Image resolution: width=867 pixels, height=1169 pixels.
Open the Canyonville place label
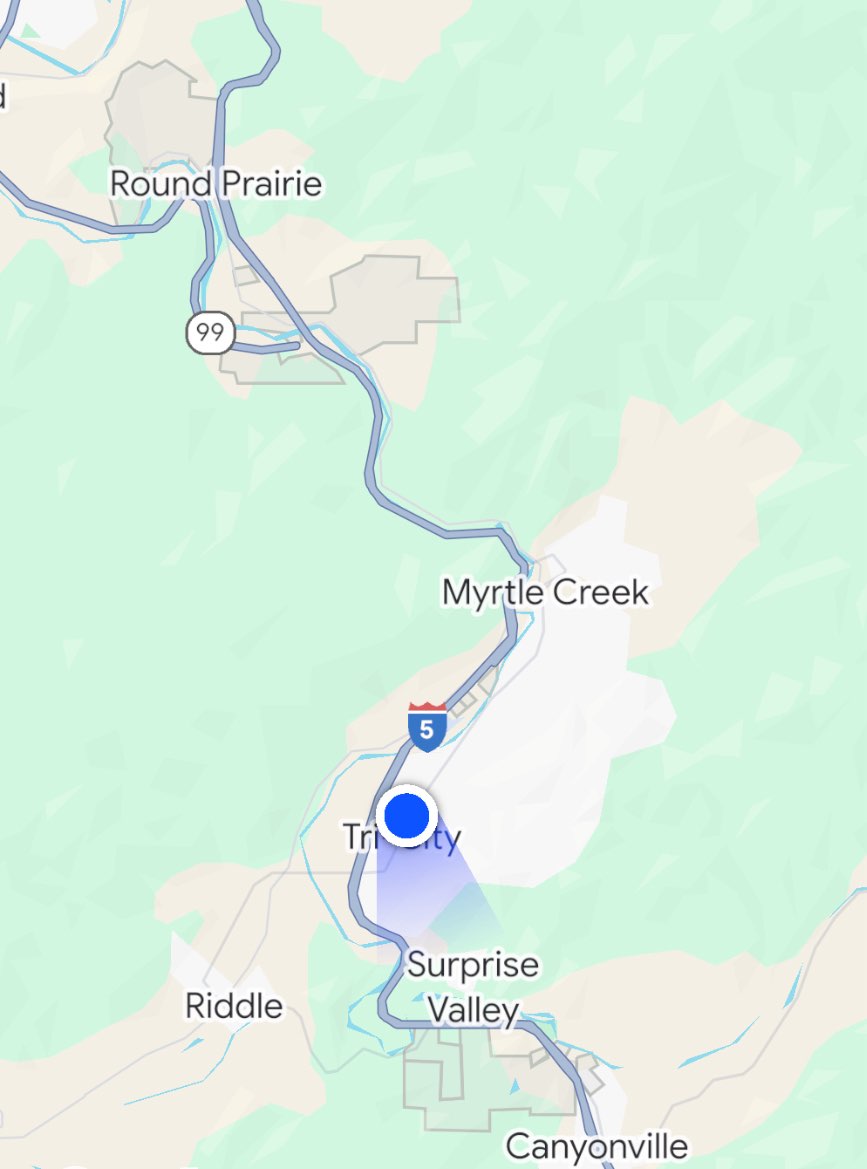pyautogui.click(x=597, y=1146)
